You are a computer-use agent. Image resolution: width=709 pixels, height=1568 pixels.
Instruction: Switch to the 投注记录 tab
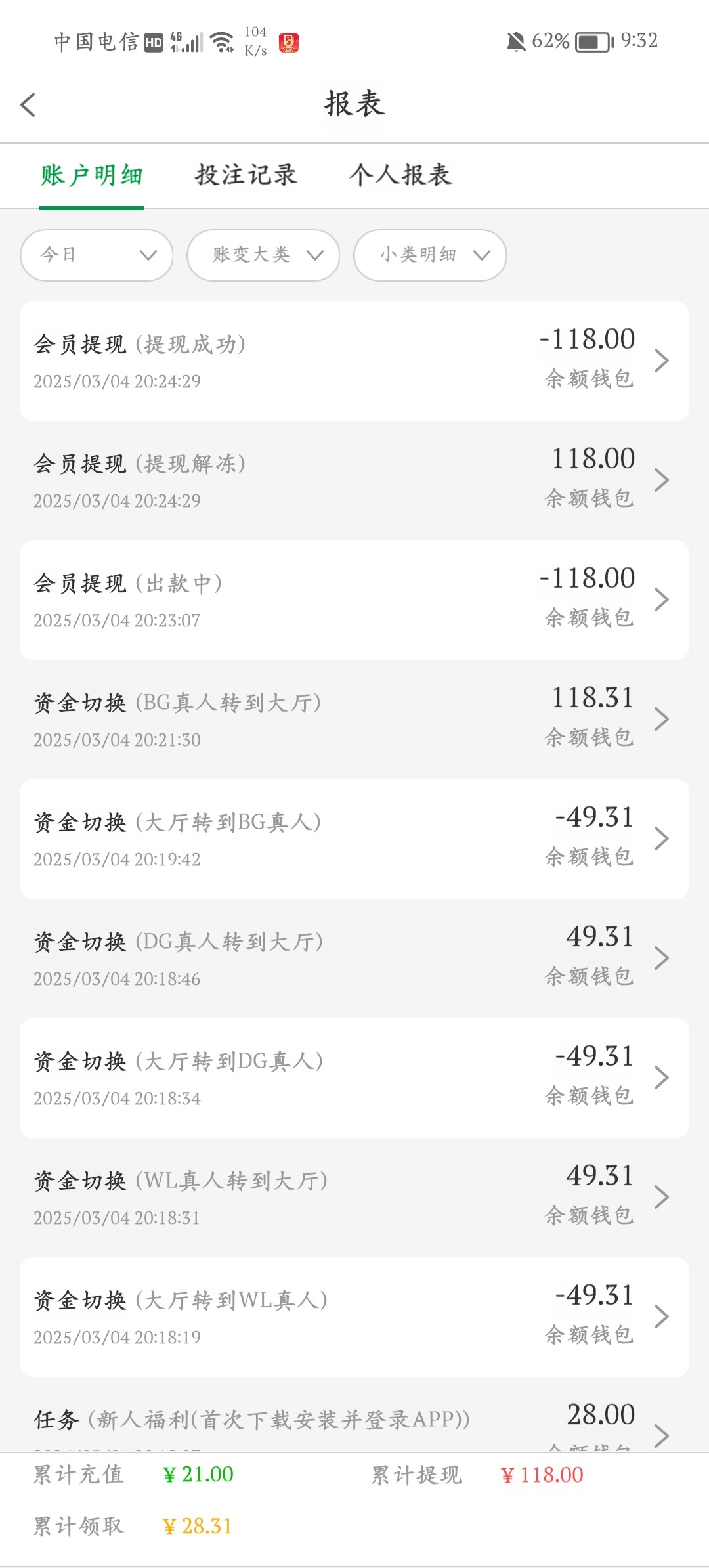click(x=246, y=175)
